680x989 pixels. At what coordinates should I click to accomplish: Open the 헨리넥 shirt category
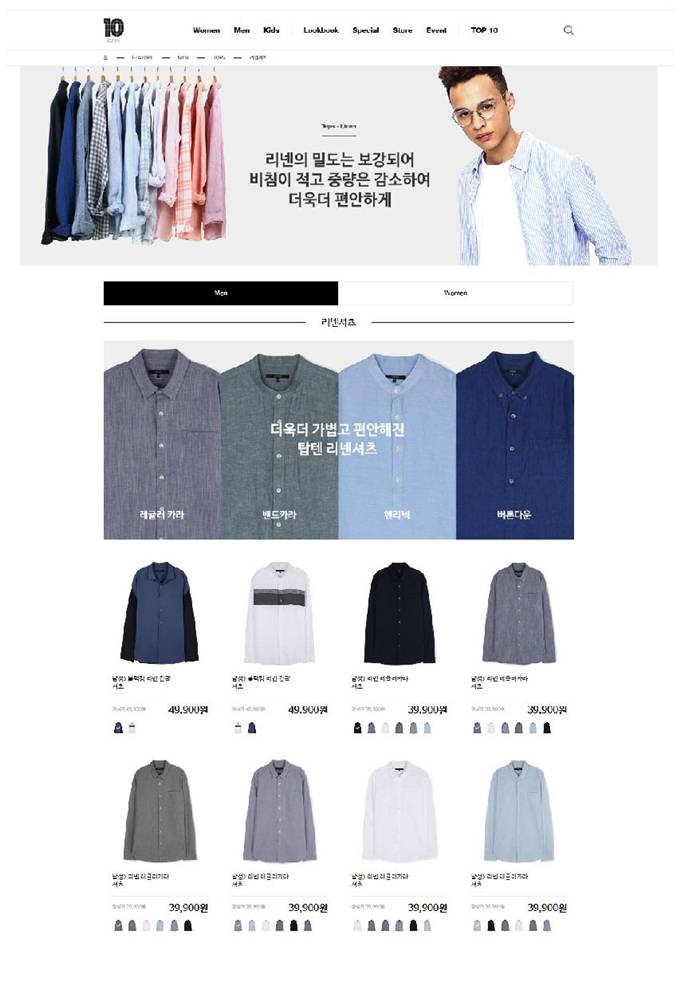397,440
